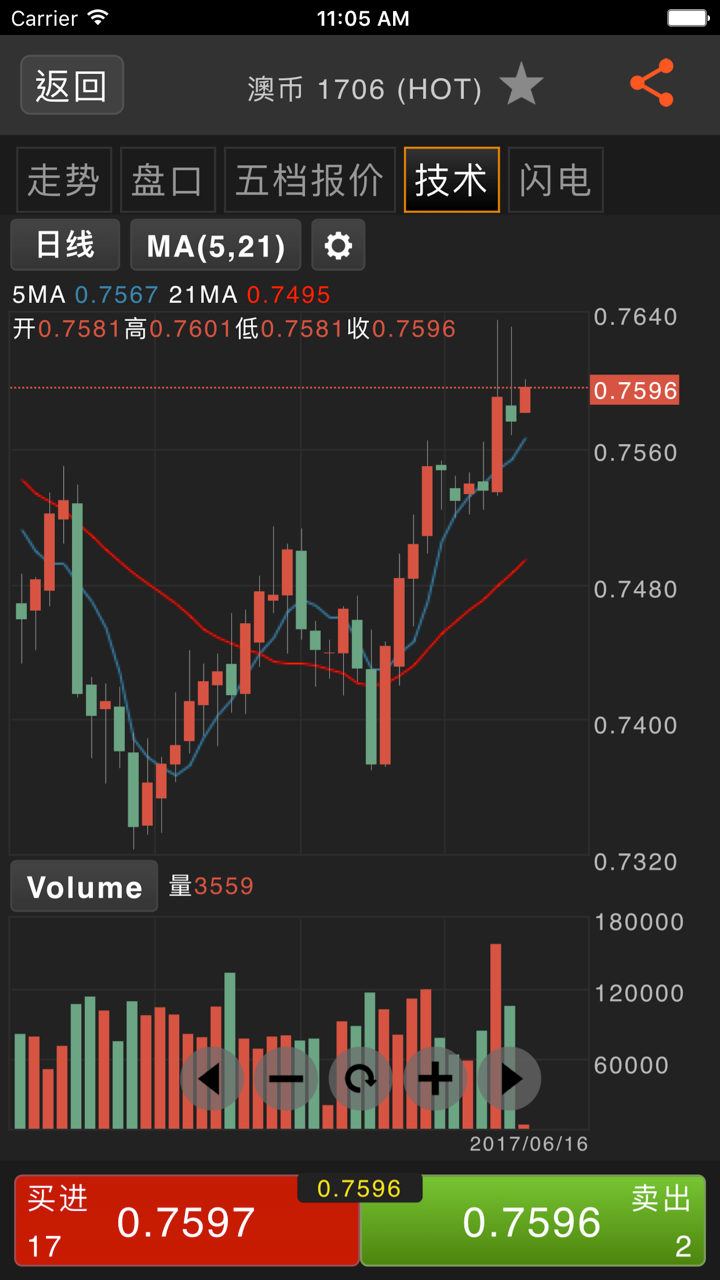Switch to the 技术 tab
Viewport: 720px width, 1280px height.
pos(451,180)
